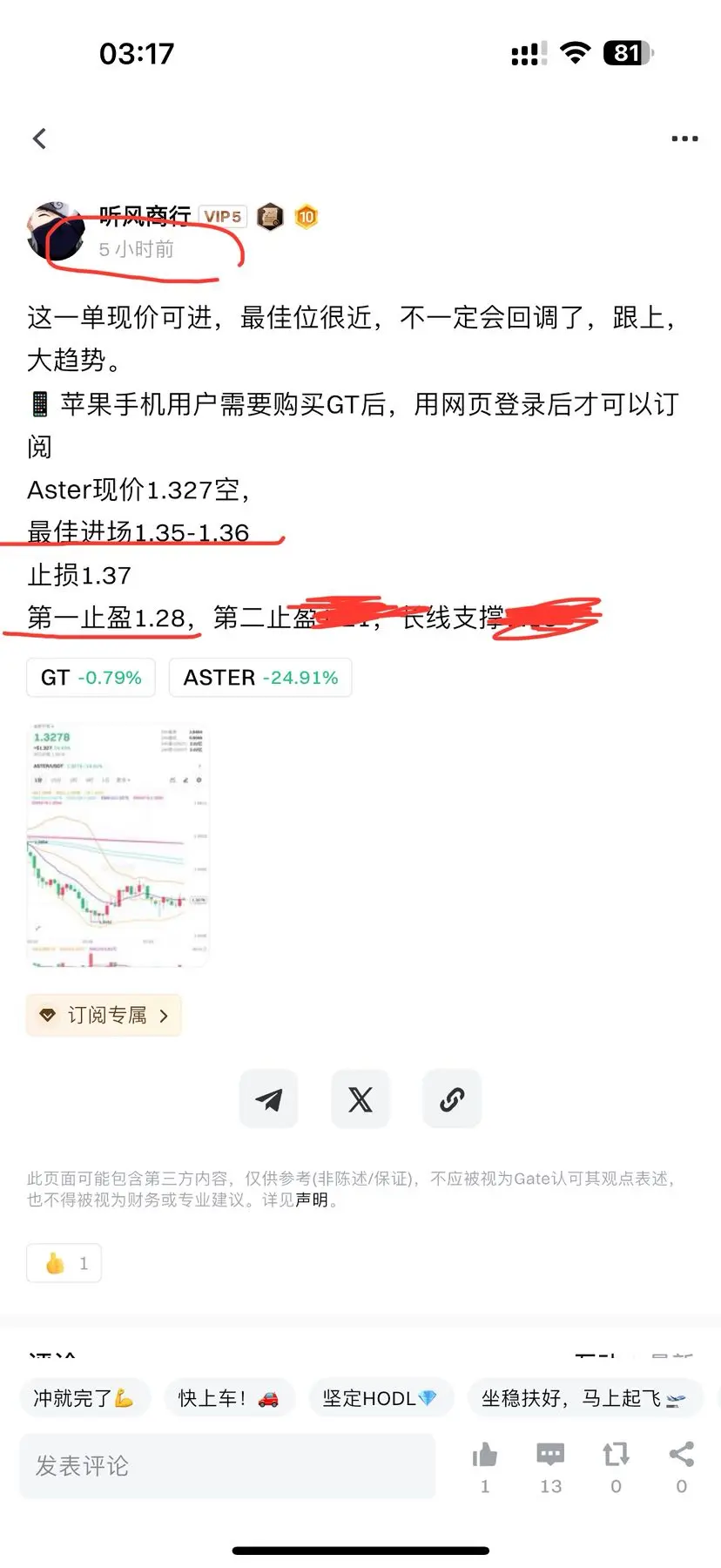Share the post via Telegram

click(x=269, y=1099)
